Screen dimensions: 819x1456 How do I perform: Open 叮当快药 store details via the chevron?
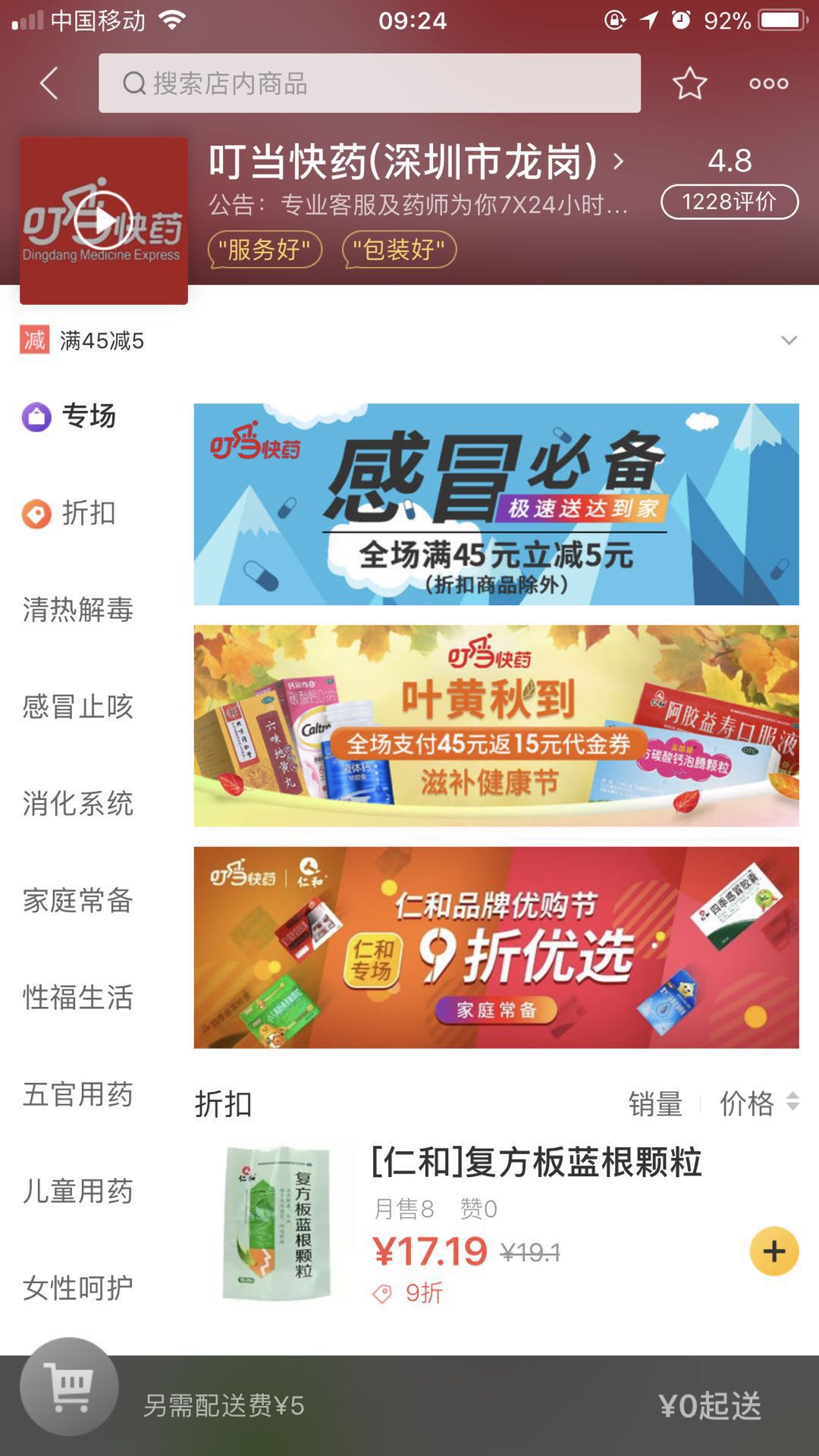[619, 162]
